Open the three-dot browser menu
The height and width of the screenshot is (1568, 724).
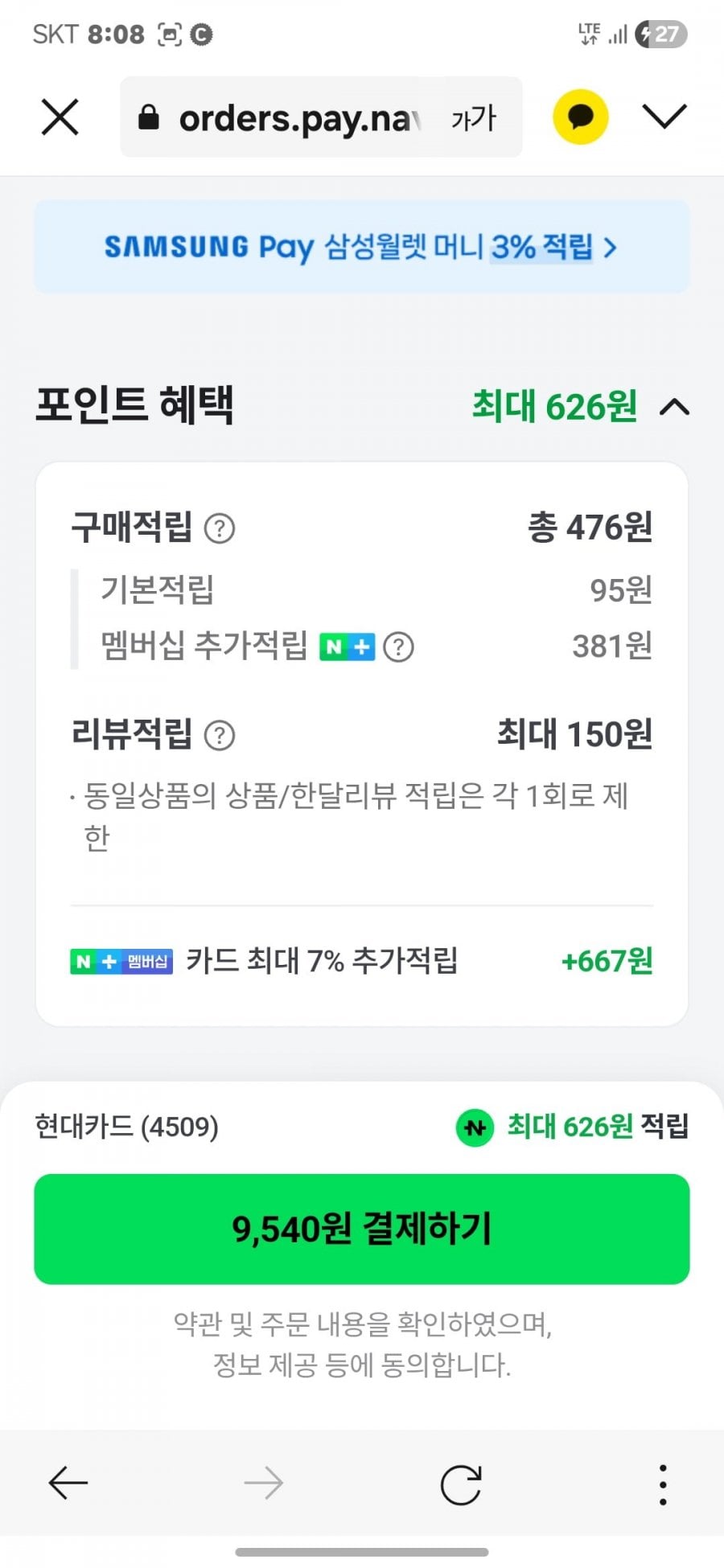point(662,1484)
